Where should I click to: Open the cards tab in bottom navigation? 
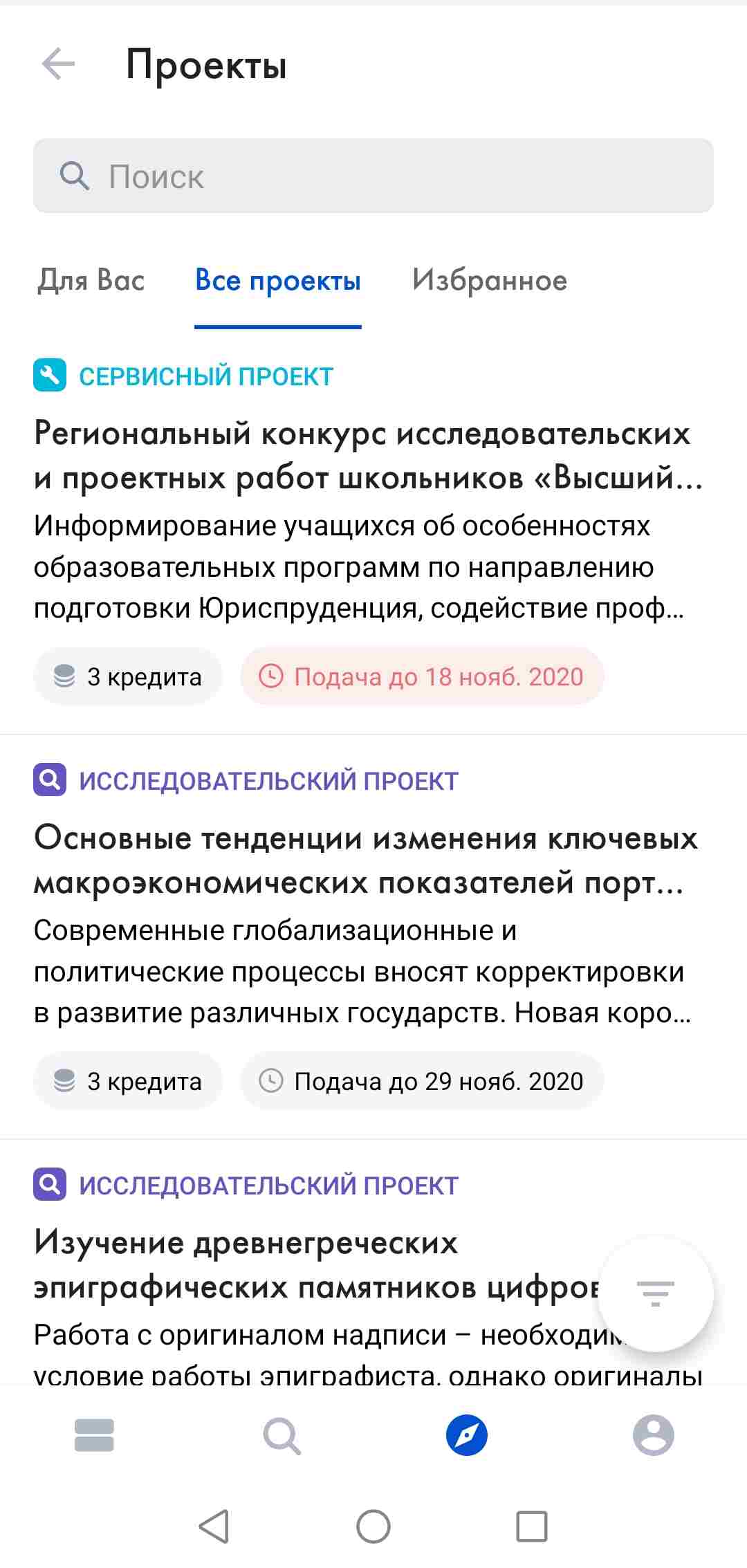tap(94, 1435)
